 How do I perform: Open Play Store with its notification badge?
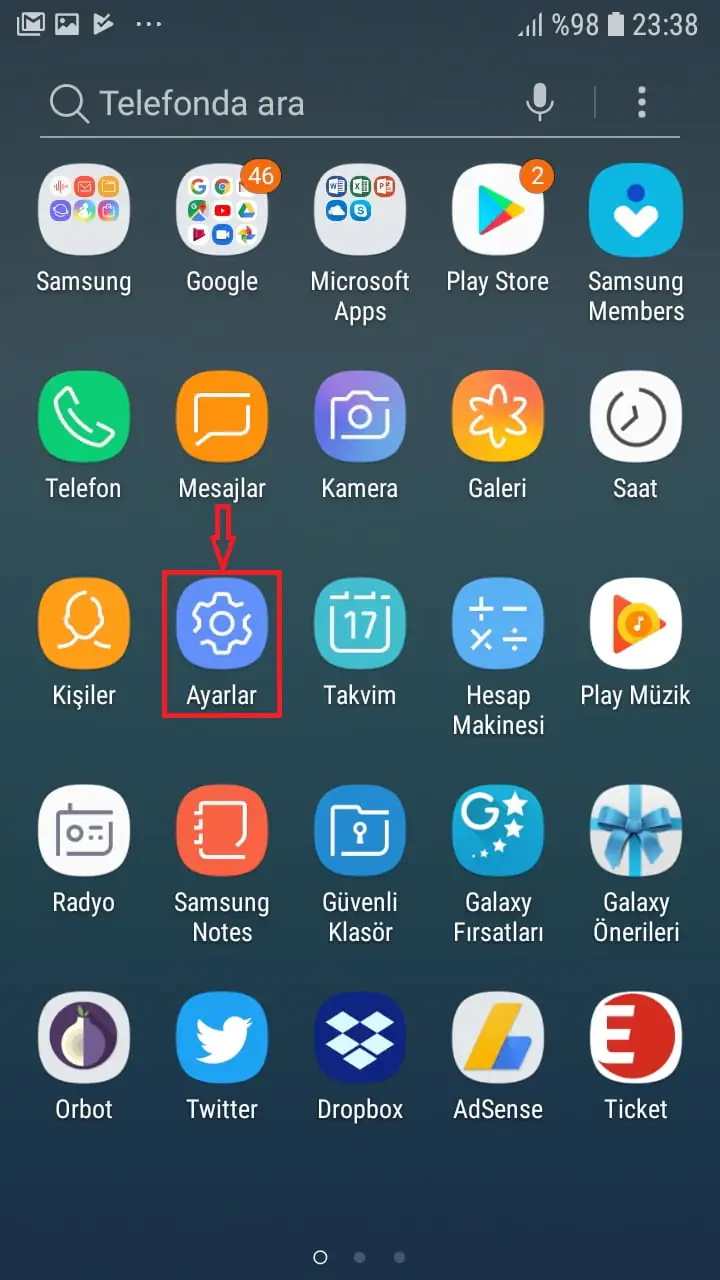coord(497,208)
